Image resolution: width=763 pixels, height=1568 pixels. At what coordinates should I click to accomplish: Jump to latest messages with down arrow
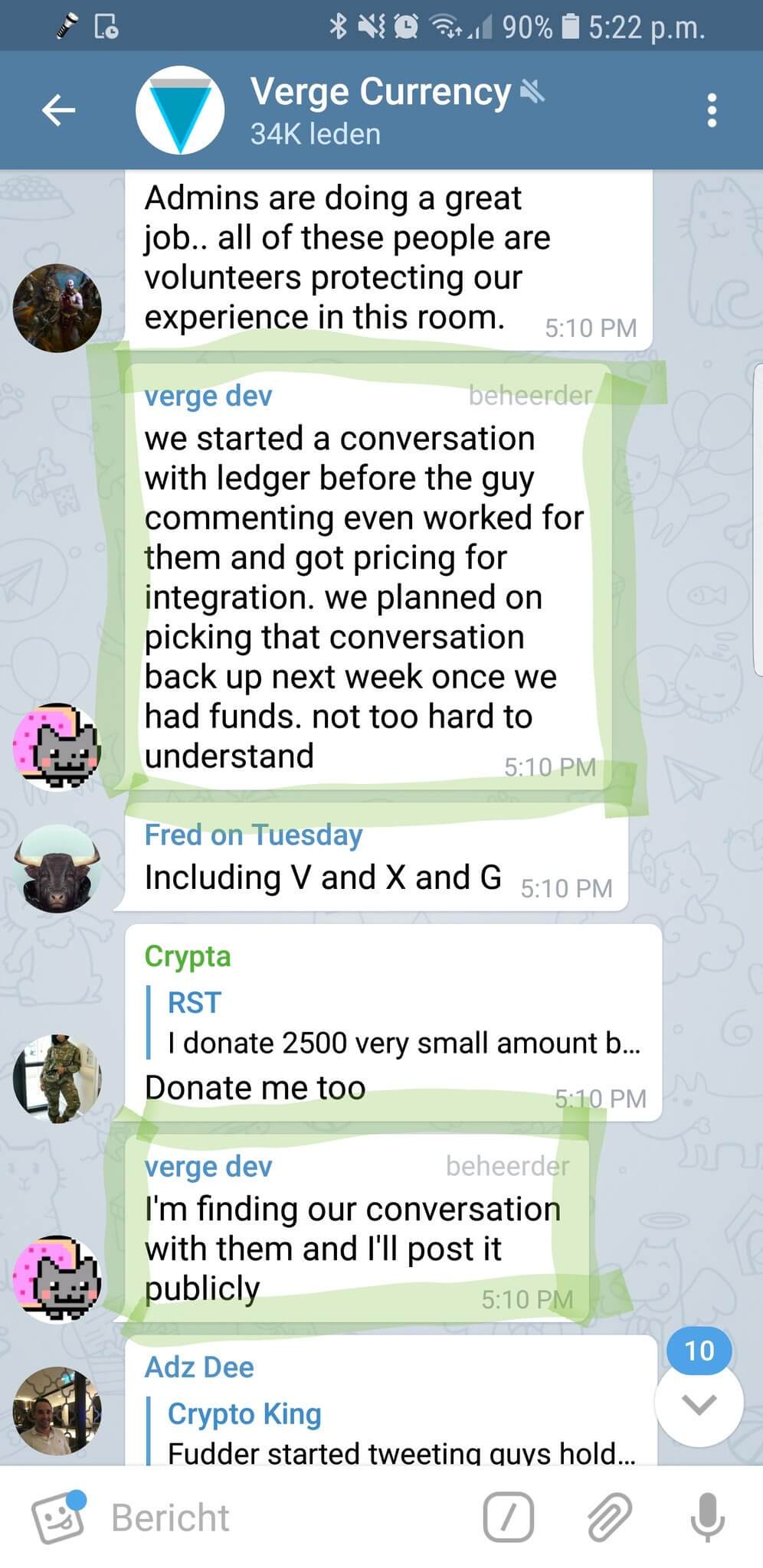pos(699,1403)
